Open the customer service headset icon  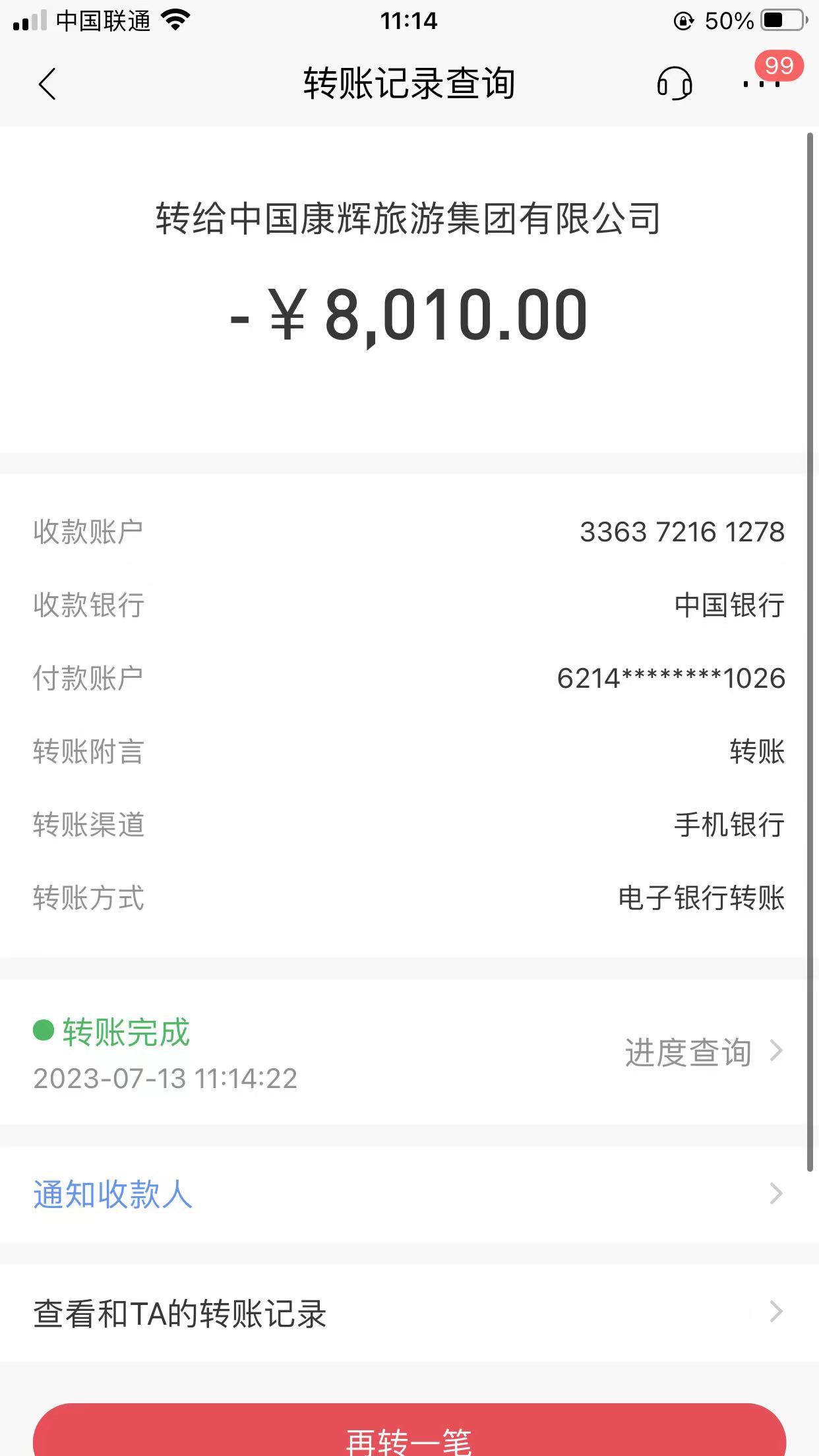tap(674, 84)
